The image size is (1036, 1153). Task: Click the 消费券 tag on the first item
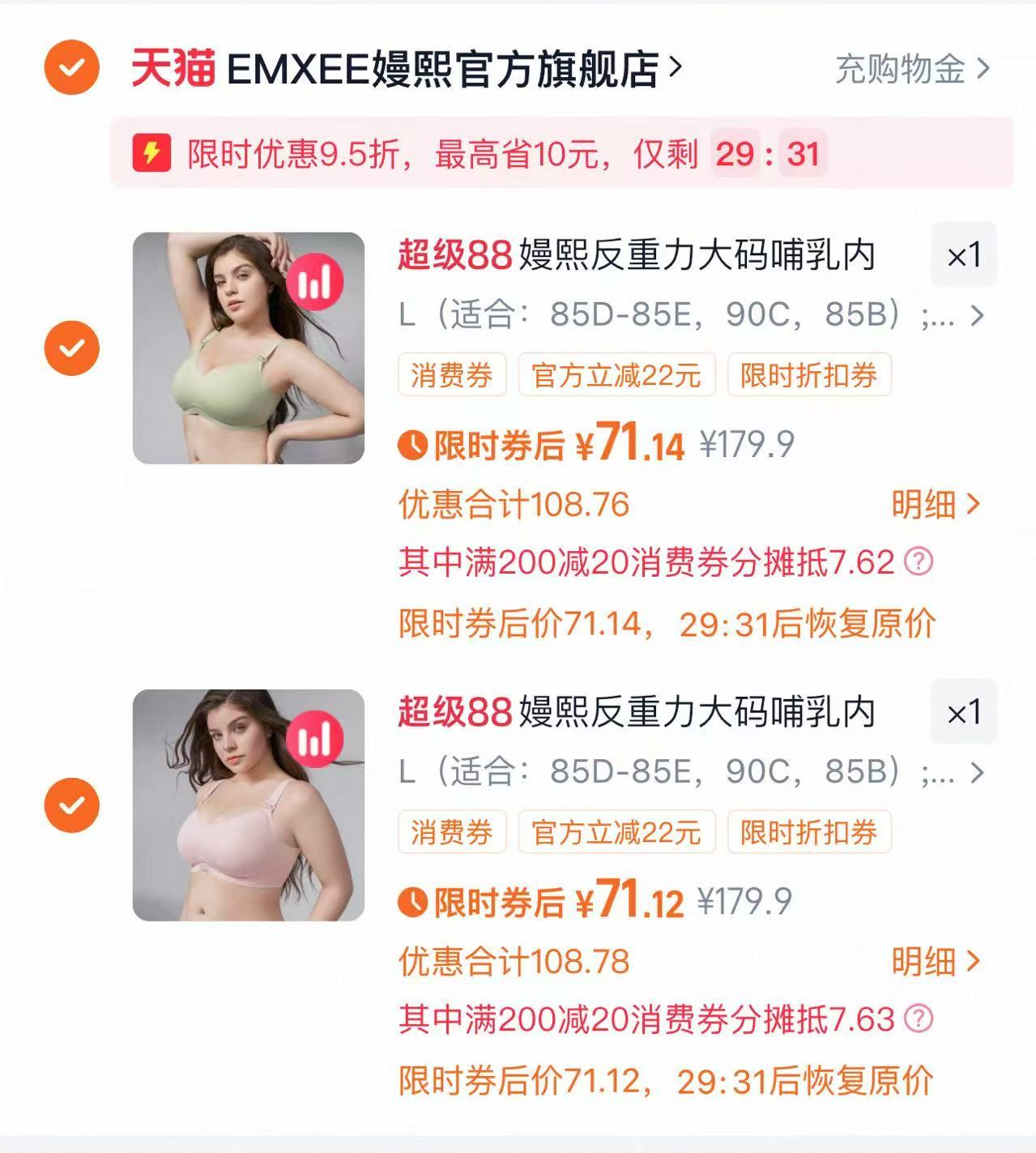click(x=452, y=374)
